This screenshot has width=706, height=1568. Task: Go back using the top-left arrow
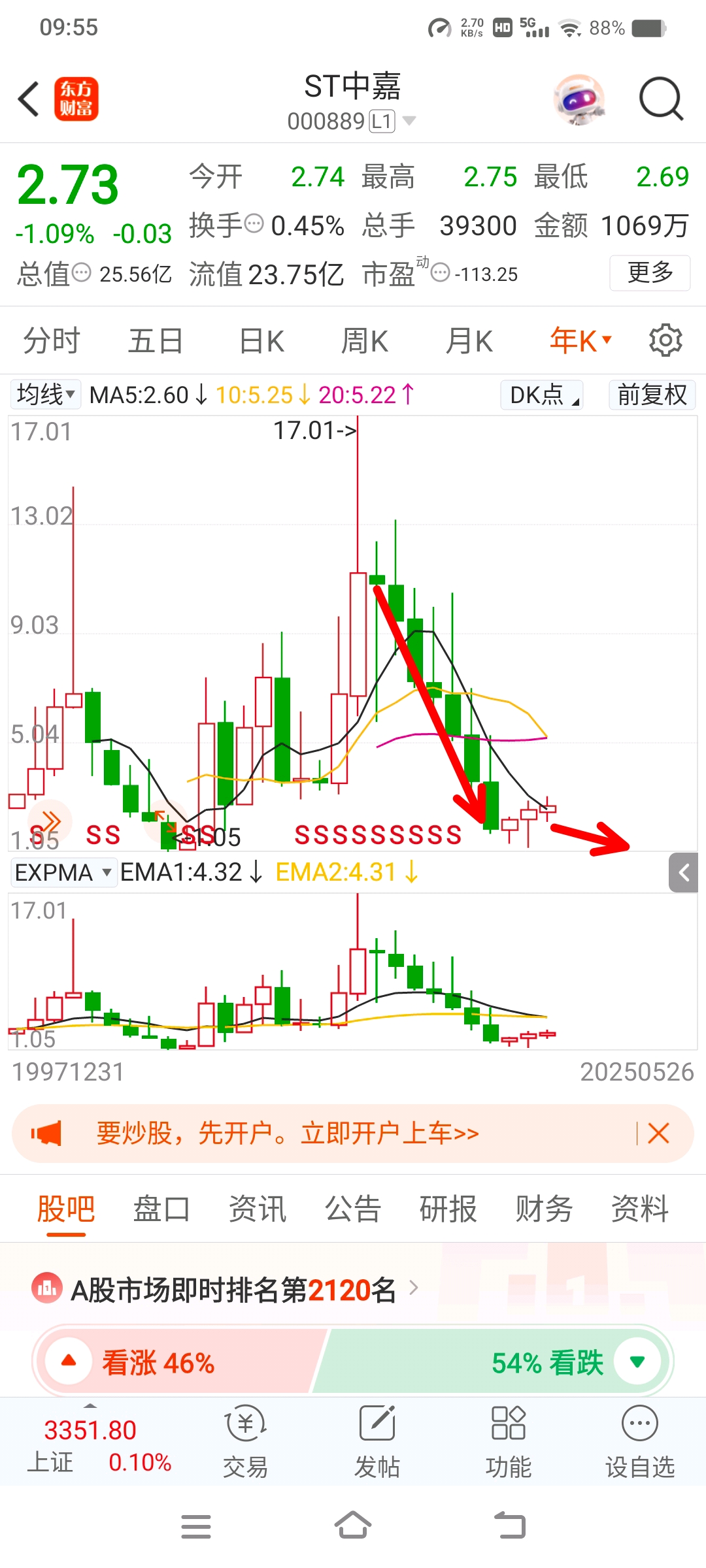pos(29,99)
